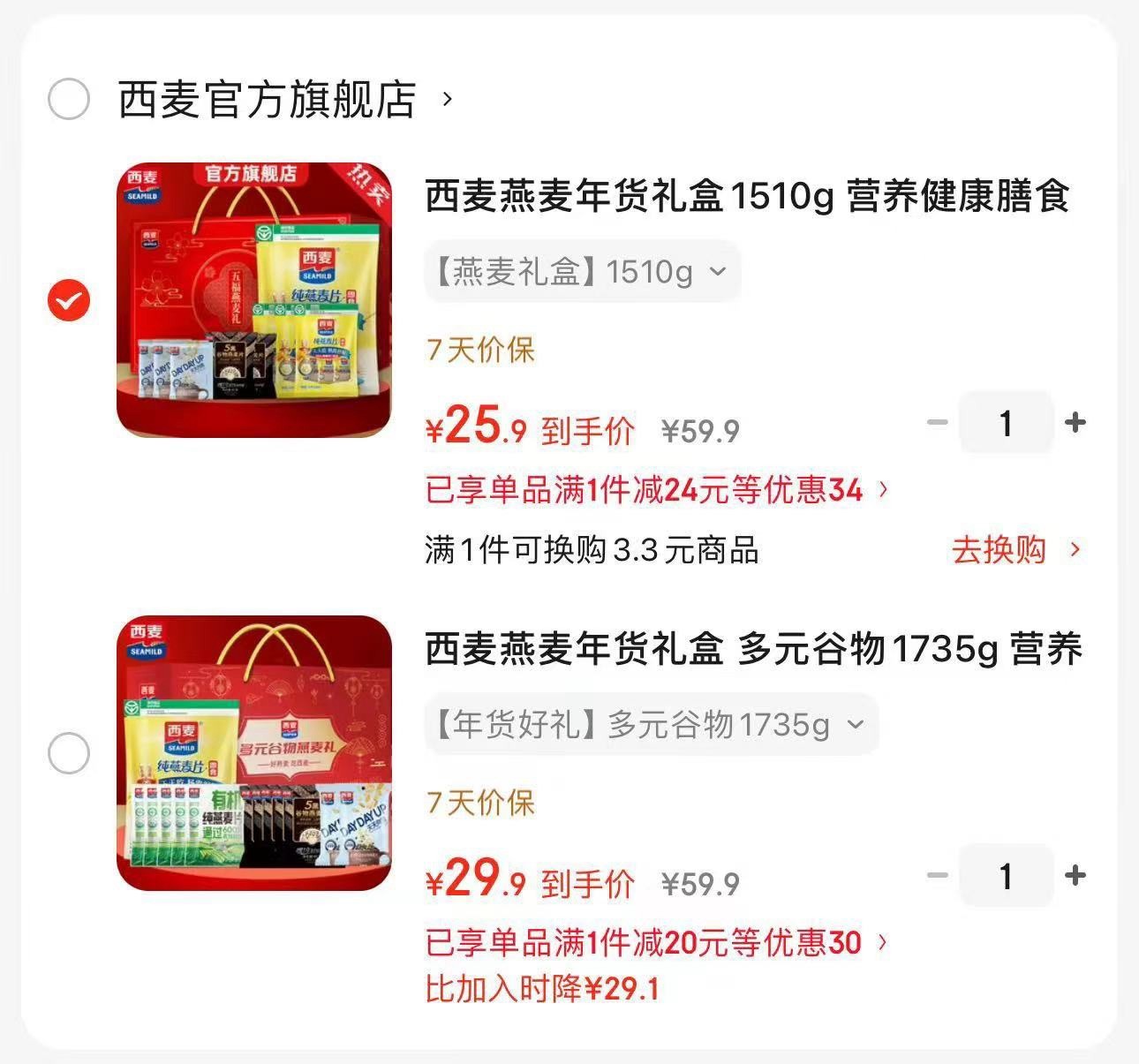Open 西麦燕麦年货礼盒 1510g product title
Screen dimensions: 1139x1064
tap(747, 196)
